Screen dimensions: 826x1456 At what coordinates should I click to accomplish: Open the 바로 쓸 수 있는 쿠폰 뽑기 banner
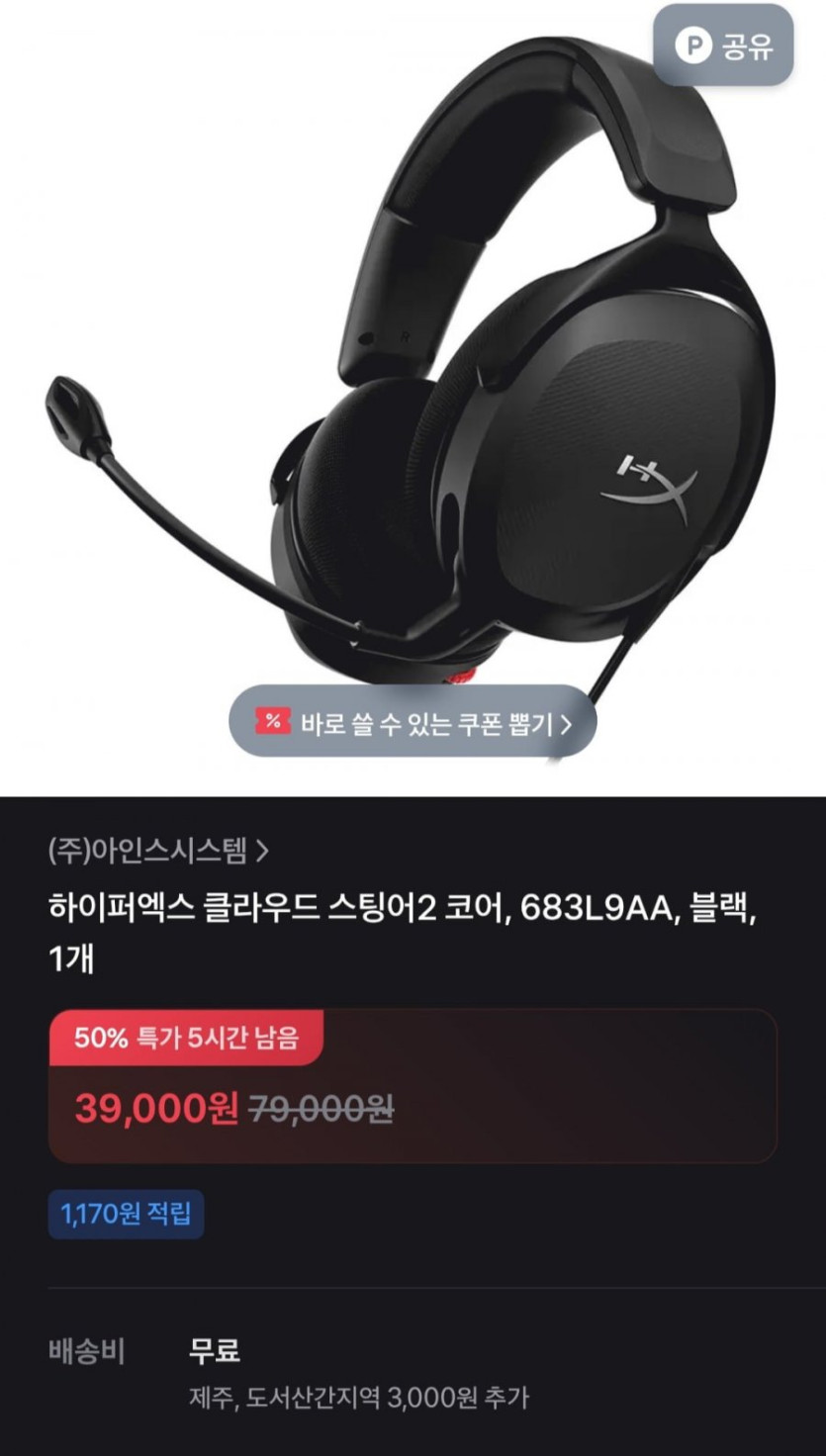point(413,722)
